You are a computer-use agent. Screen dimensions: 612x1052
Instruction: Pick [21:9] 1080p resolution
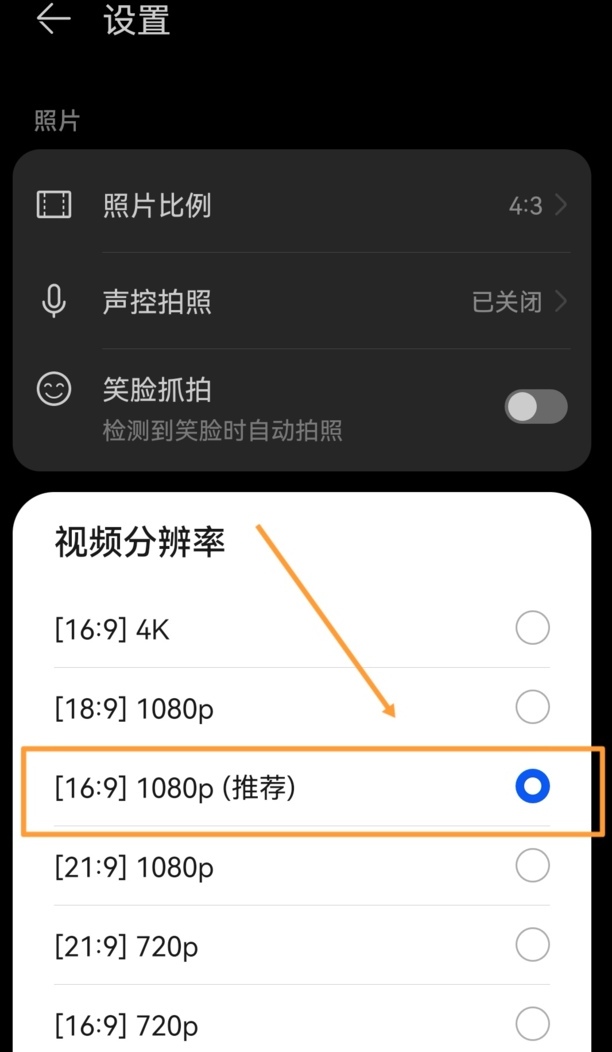click(x=302, y=867)
